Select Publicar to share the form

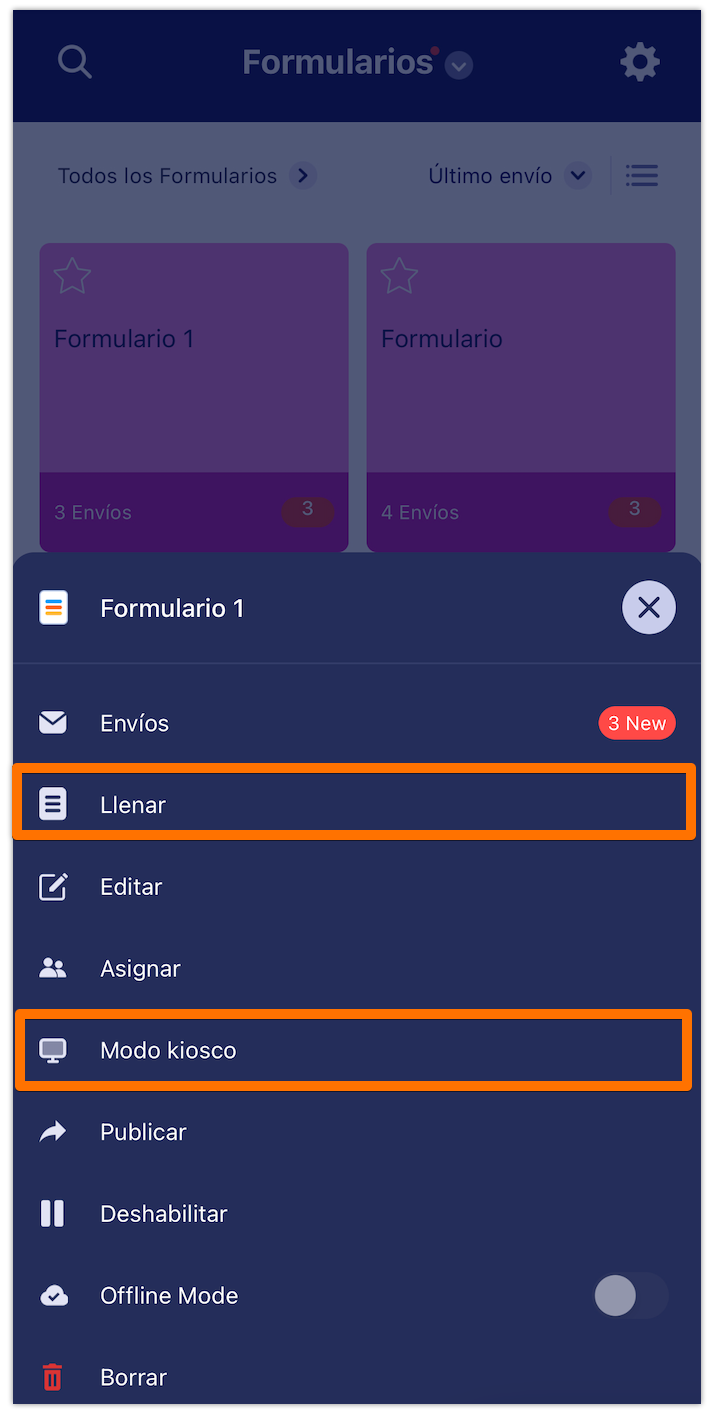coord(143,1132)
